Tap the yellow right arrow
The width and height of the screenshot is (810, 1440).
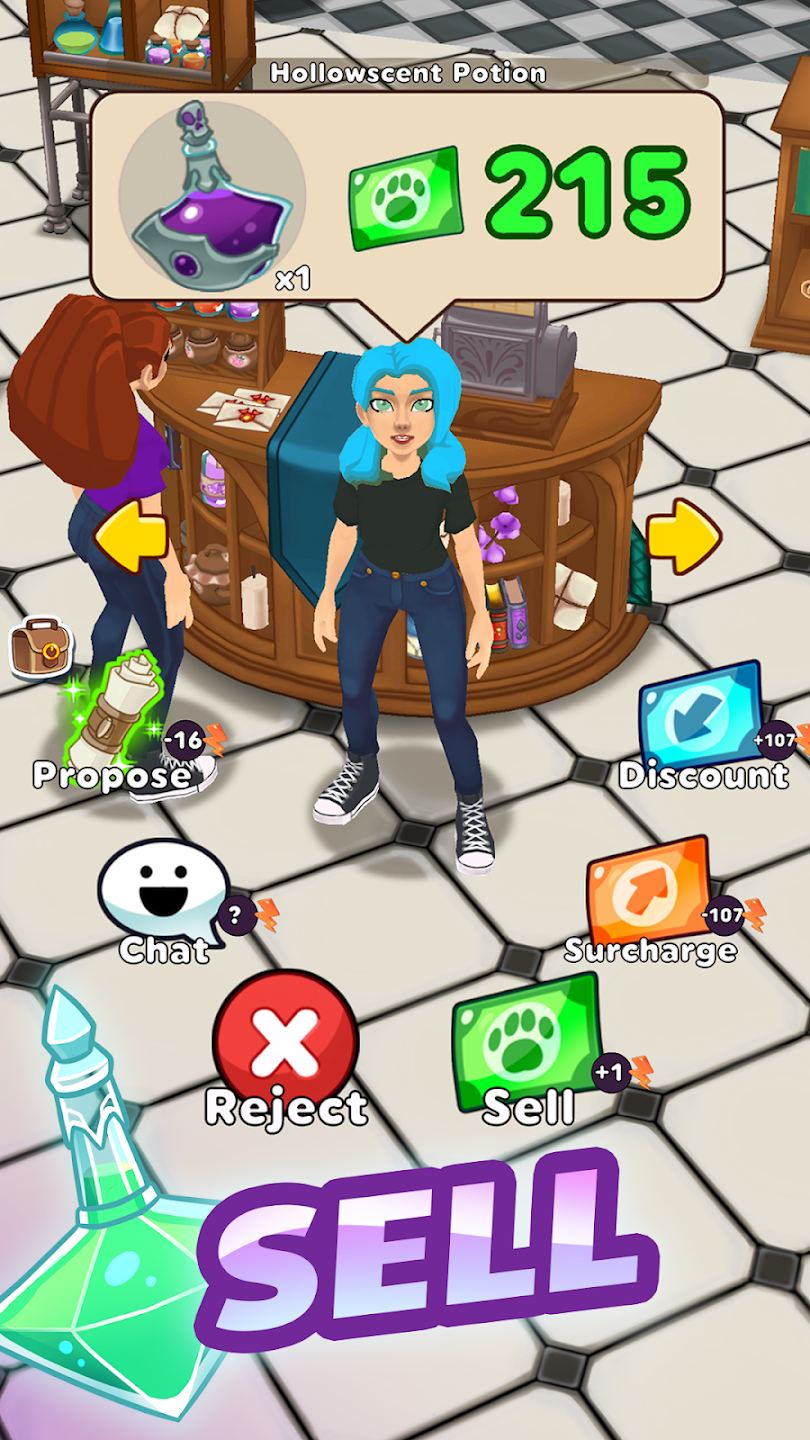point(684,537)
